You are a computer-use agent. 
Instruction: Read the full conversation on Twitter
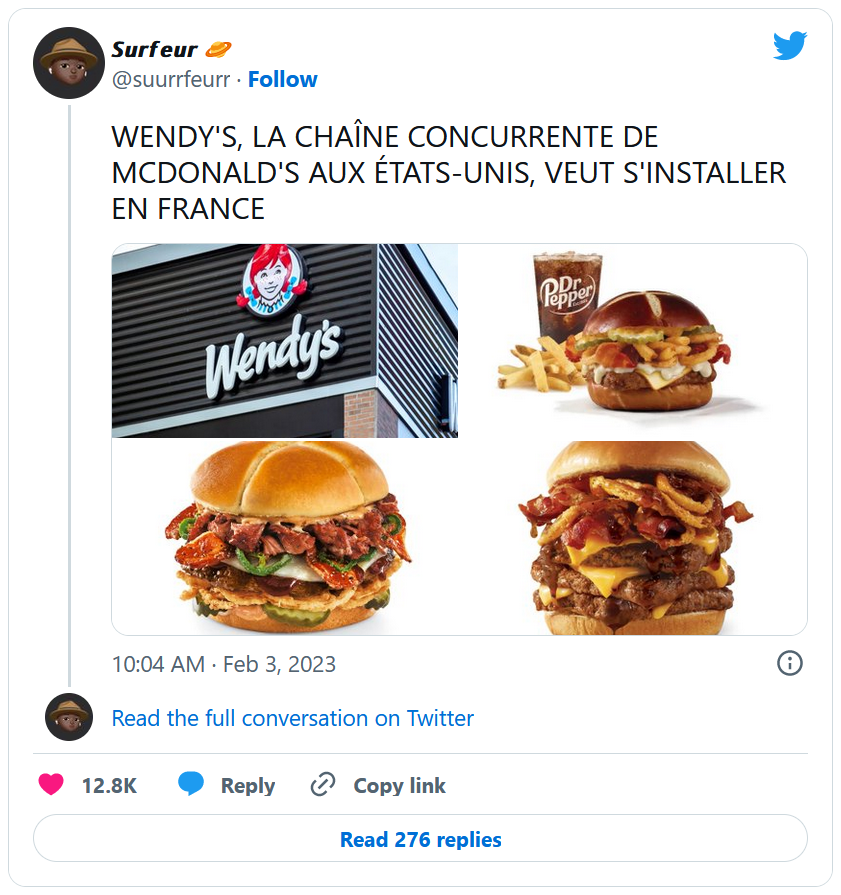point(292,718)
